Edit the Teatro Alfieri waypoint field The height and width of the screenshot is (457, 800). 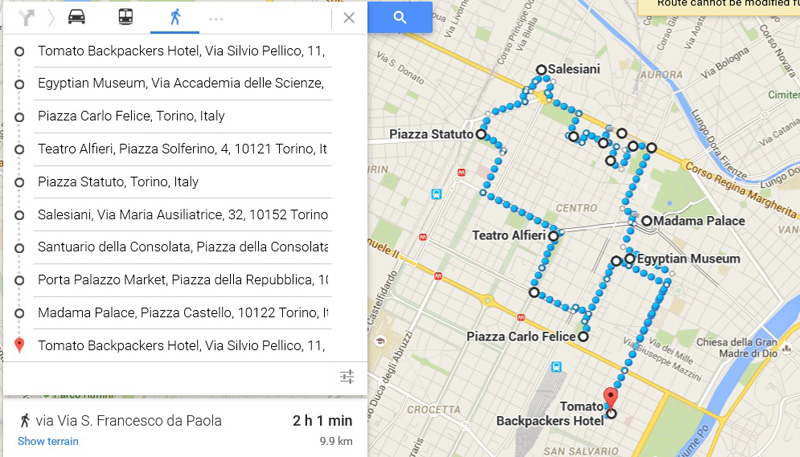(182, 149)
